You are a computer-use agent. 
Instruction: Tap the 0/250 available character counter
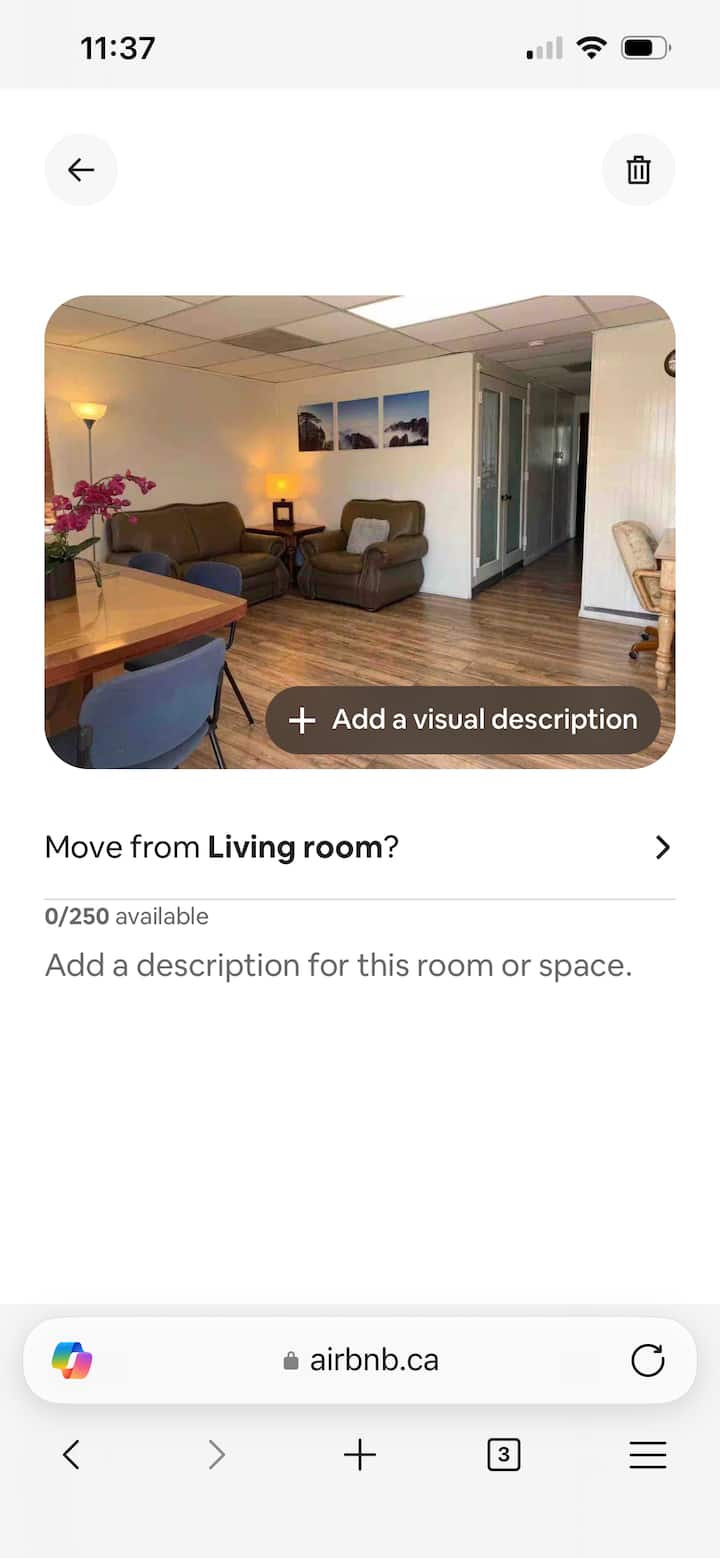[126, 916]
